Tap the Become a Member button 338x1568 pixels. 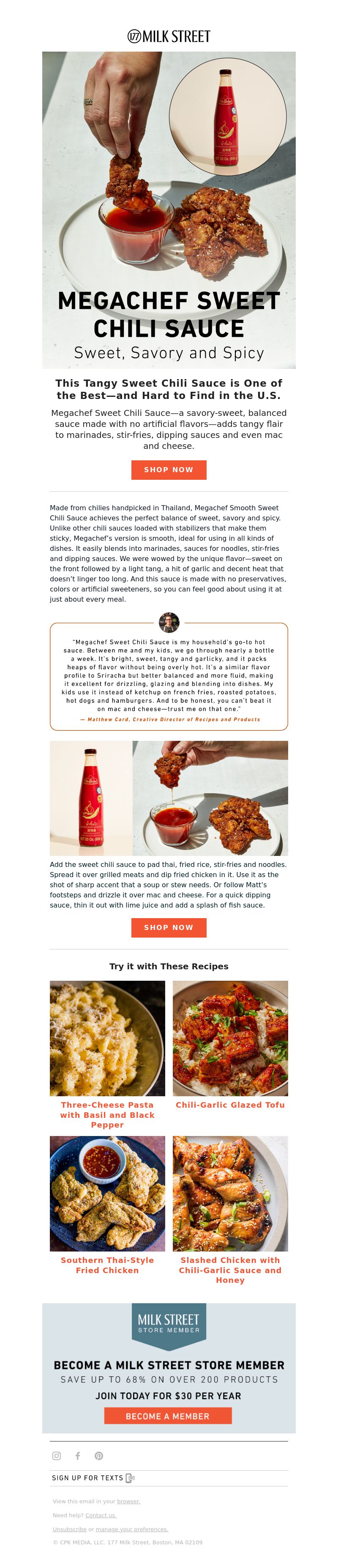pyautogui.click(x=168, y=1416)
